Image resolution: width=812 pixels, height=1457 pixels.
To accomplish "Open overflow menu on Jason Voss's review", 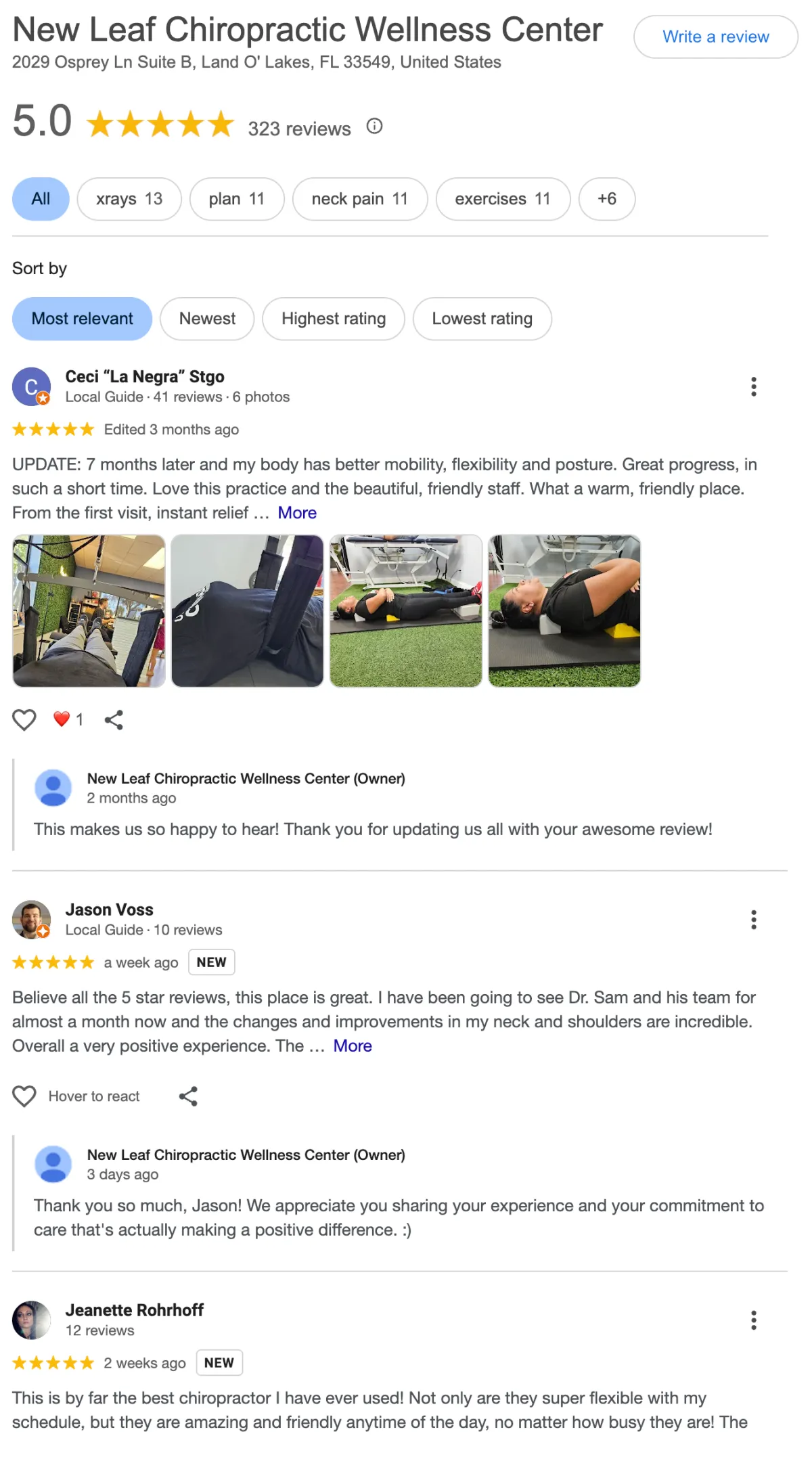I will click(x=753, y=920).
